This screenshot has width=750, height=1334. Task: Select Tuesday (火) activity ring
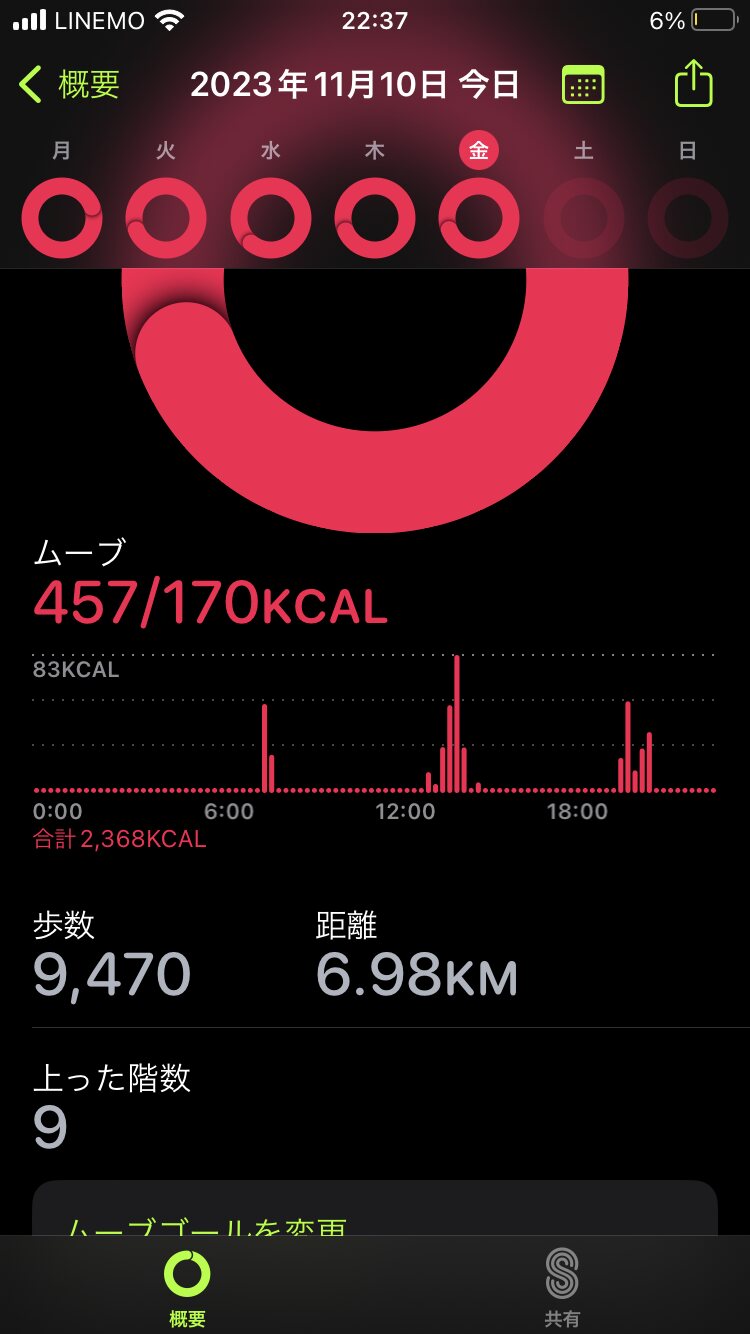pos(166,217)
